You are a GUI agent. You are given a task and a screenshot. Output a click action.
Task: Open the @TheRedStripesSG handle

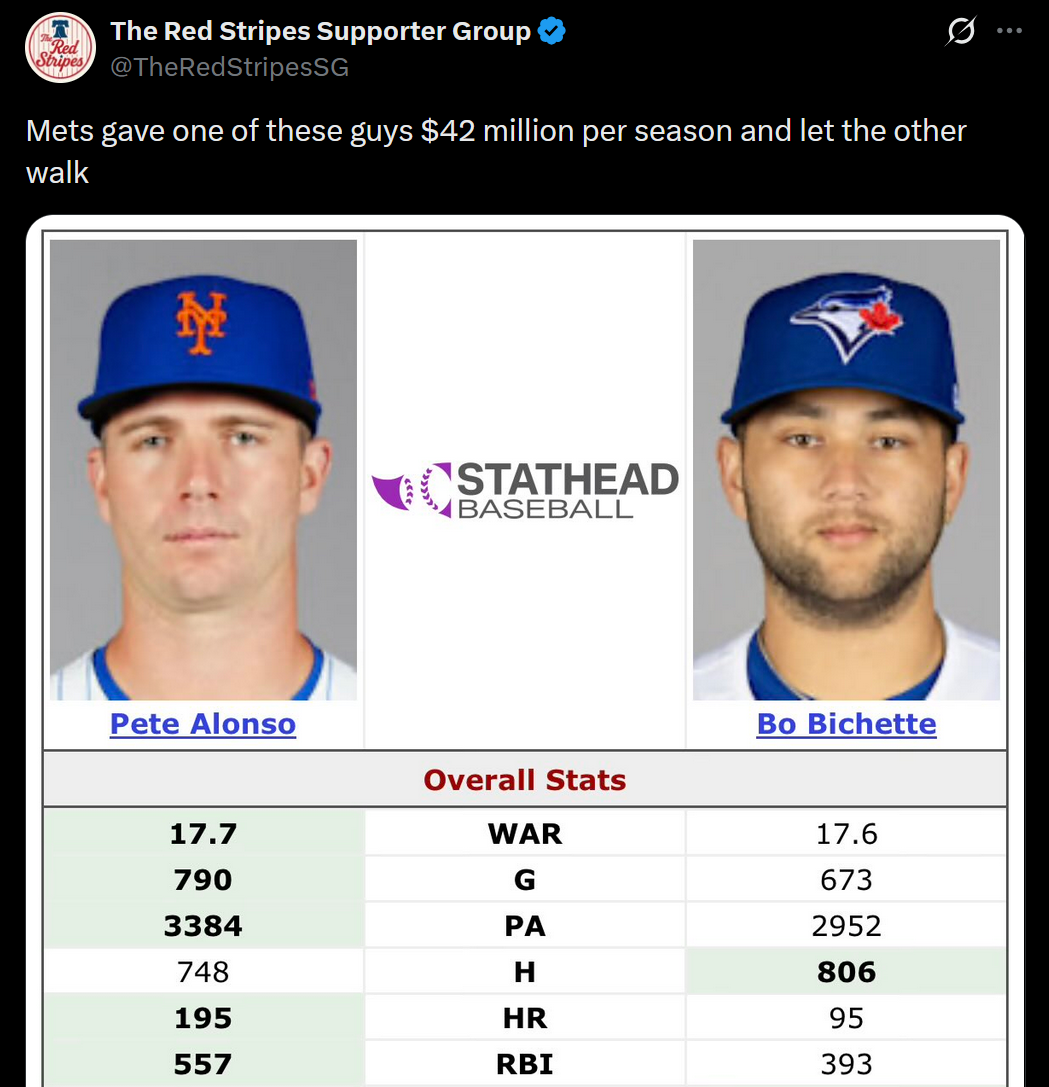click(229, 67)
